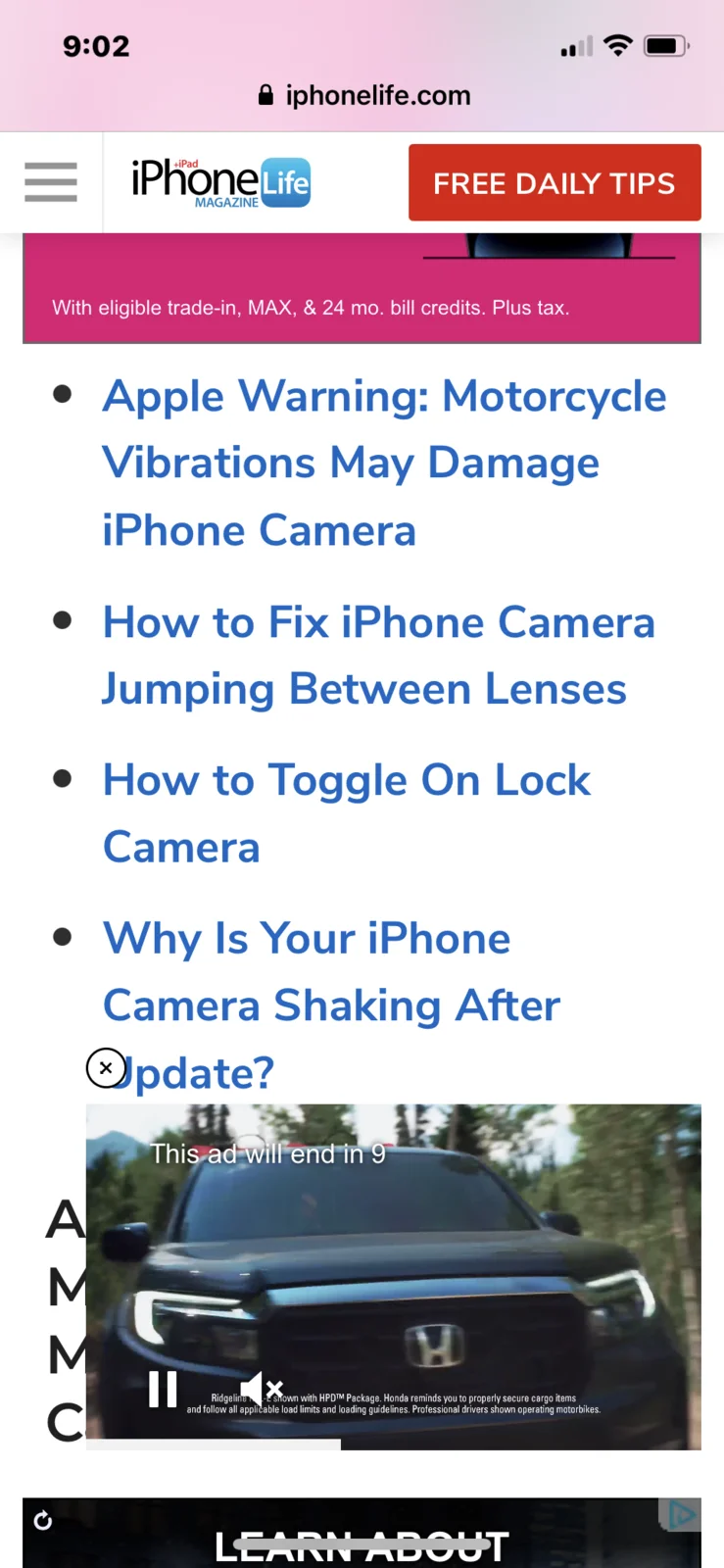The image size is (724, 1568).
Task: Tap the Free Daily Tips button
Action: 555,182
